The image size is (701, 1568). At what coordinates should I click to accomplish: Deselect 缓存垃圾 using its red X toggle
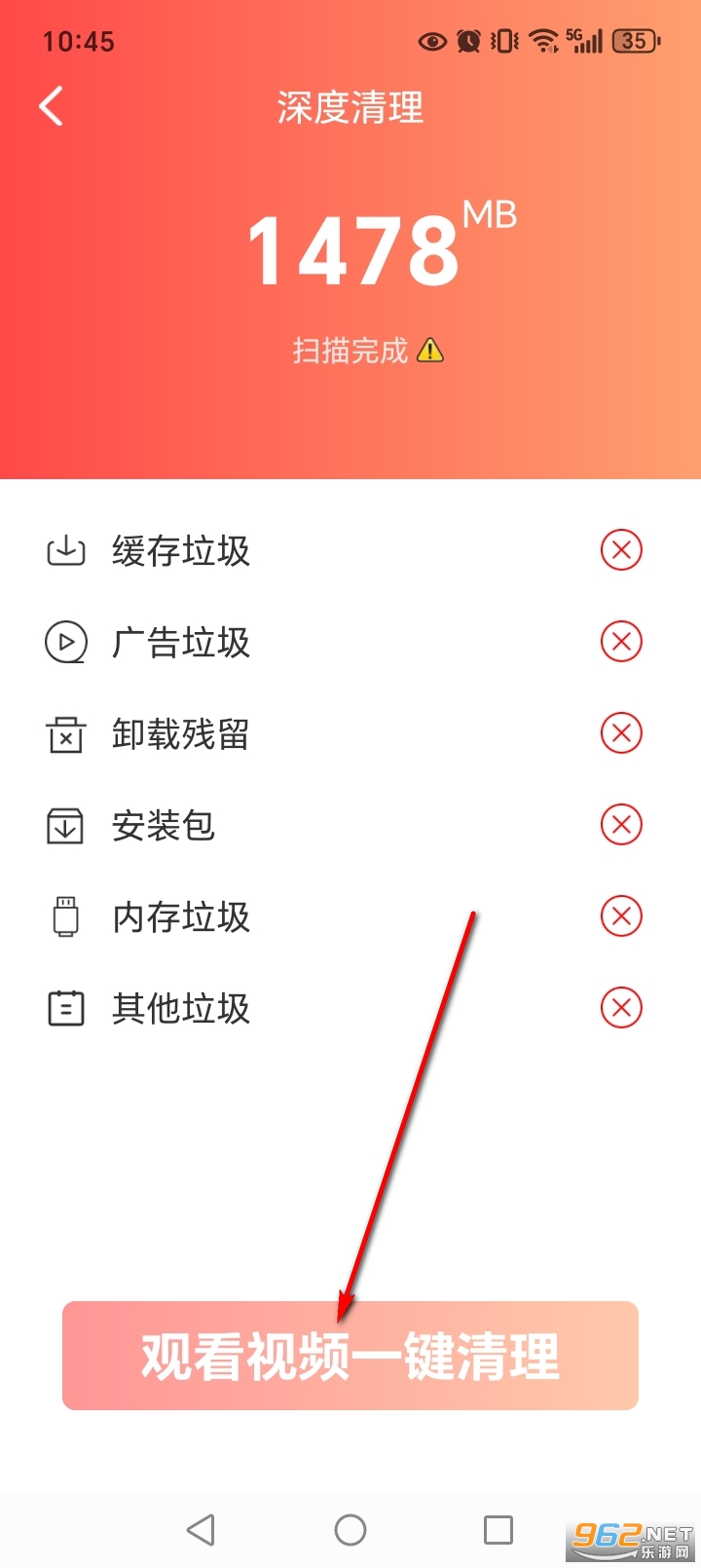[620, 550]
